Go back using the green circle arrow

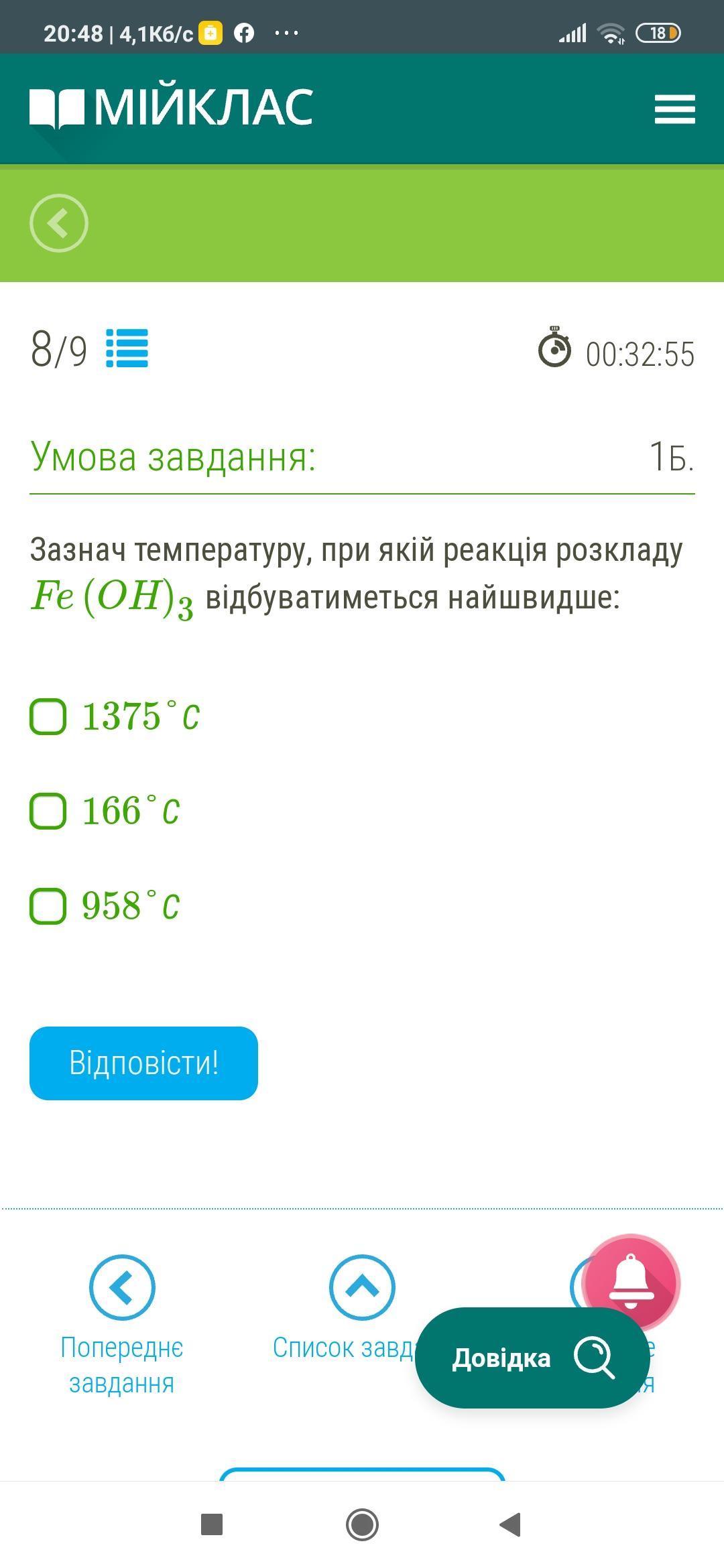[59, 223]
